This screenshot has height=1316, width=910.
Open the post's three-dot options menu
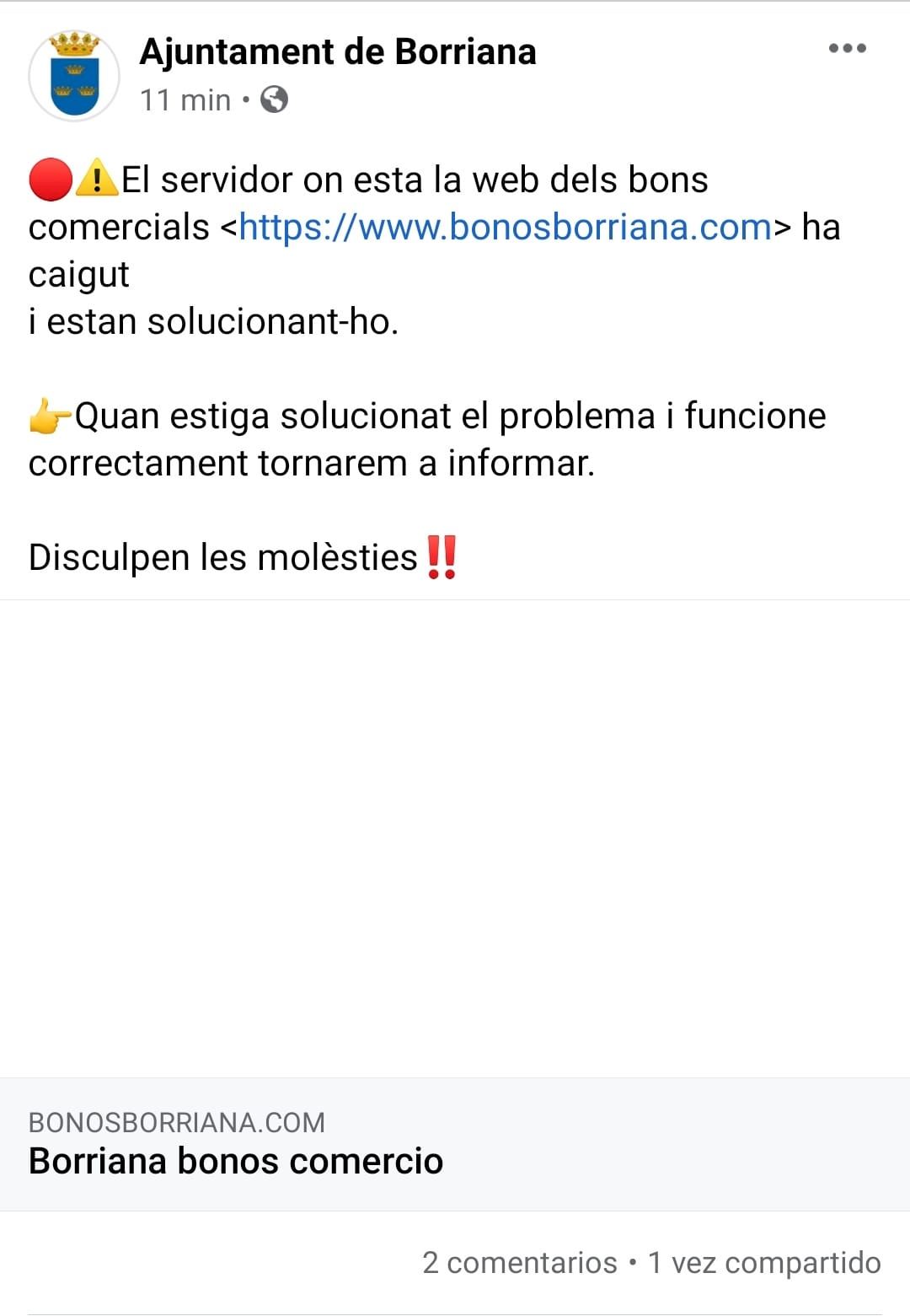[x=847, y=48]
